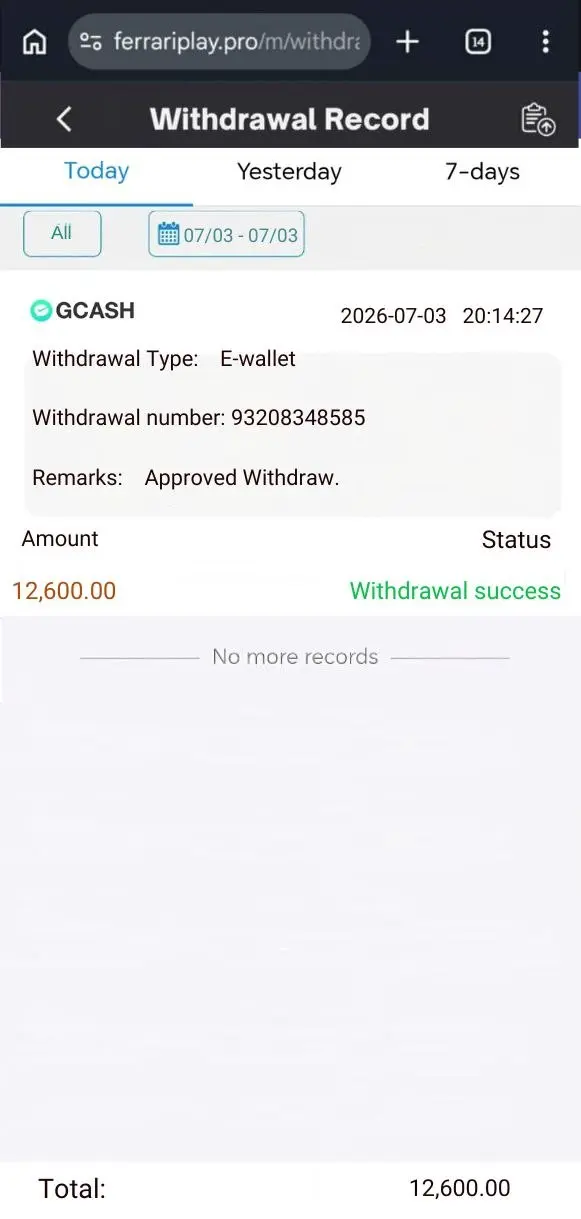The image size is (581, 1219).
Task: Open the GCASH withdrawal record
Action: coord(290,442)
